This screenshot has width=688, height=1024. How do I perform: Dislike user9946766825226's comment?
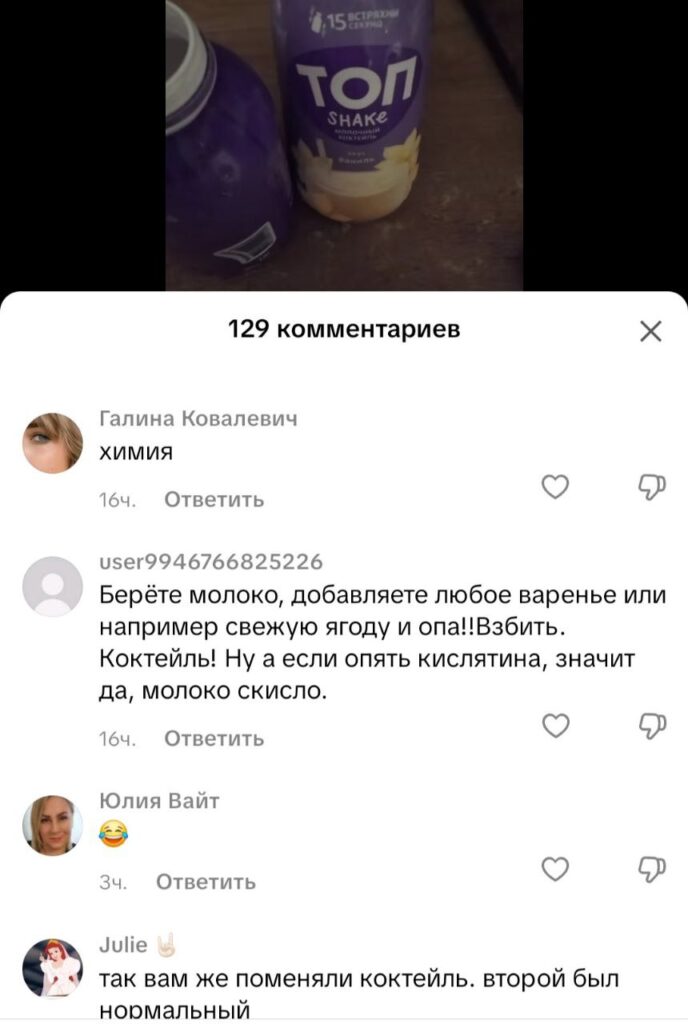pyautogui.click(x=651, y=726)
